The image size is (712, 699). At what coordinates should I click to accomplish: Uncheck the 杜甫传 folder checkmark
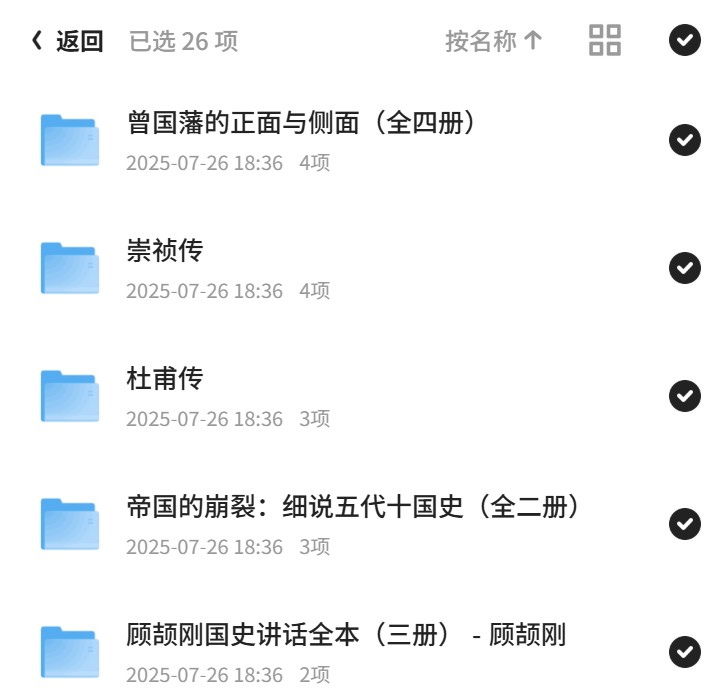685,396
